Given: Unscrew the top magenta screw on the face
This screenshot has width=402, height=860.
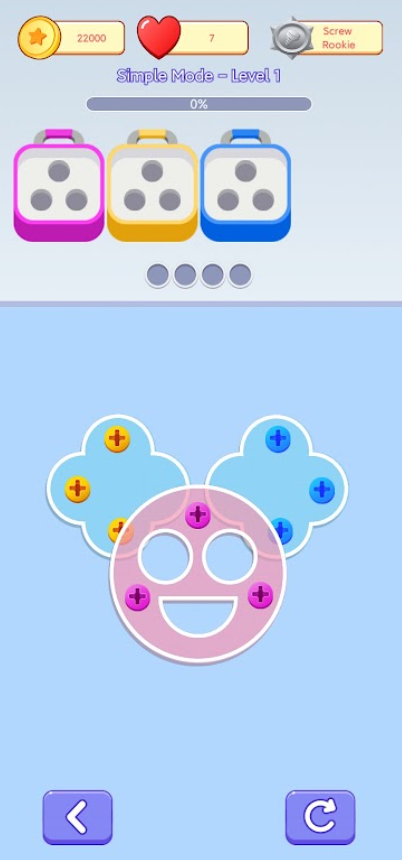Looking at the screenshot, I should (x=198, y=515).
